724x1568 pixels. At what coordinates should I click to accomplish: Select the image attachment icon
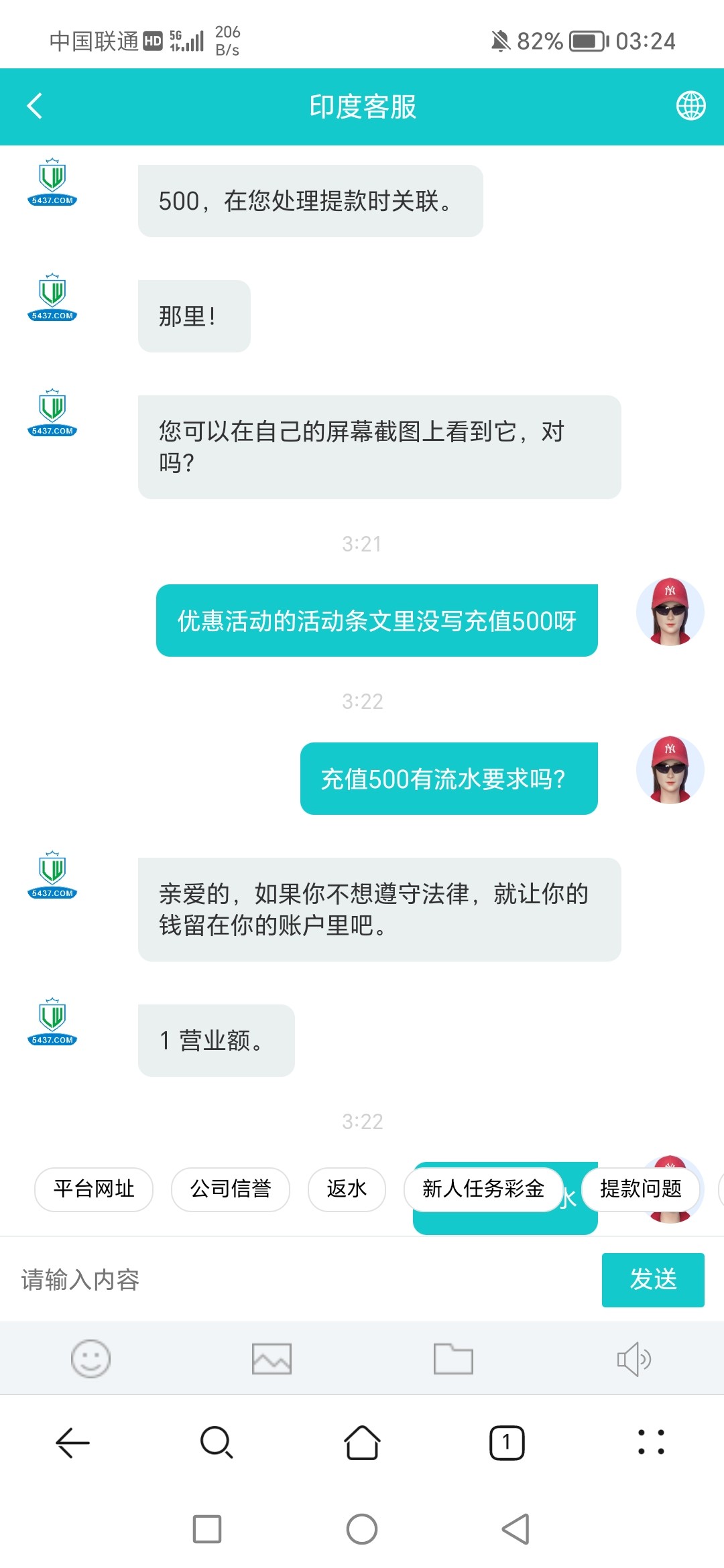[271, 1359]
